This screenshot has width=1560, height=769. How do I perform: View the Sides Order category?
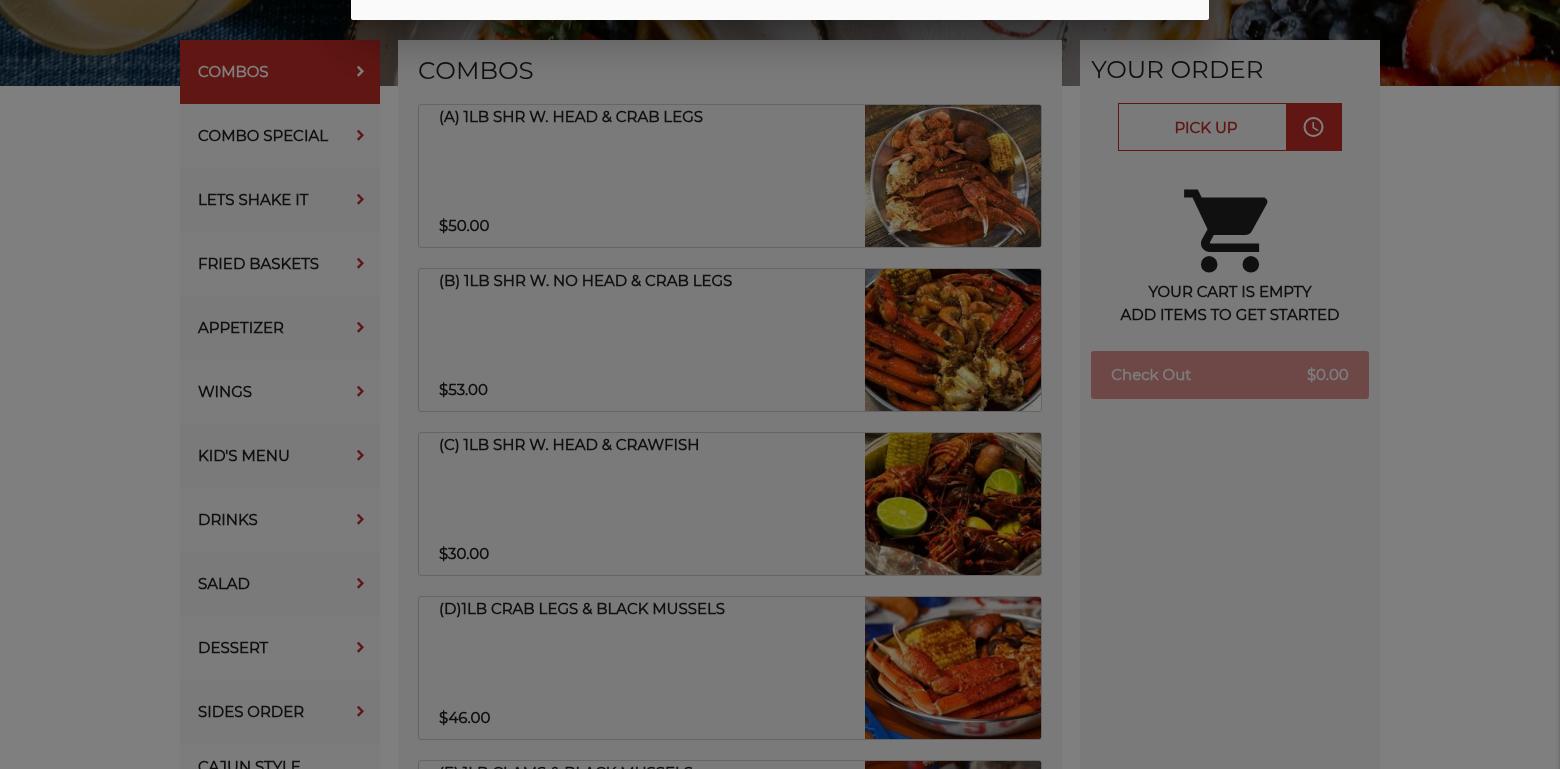click(279, 712)
